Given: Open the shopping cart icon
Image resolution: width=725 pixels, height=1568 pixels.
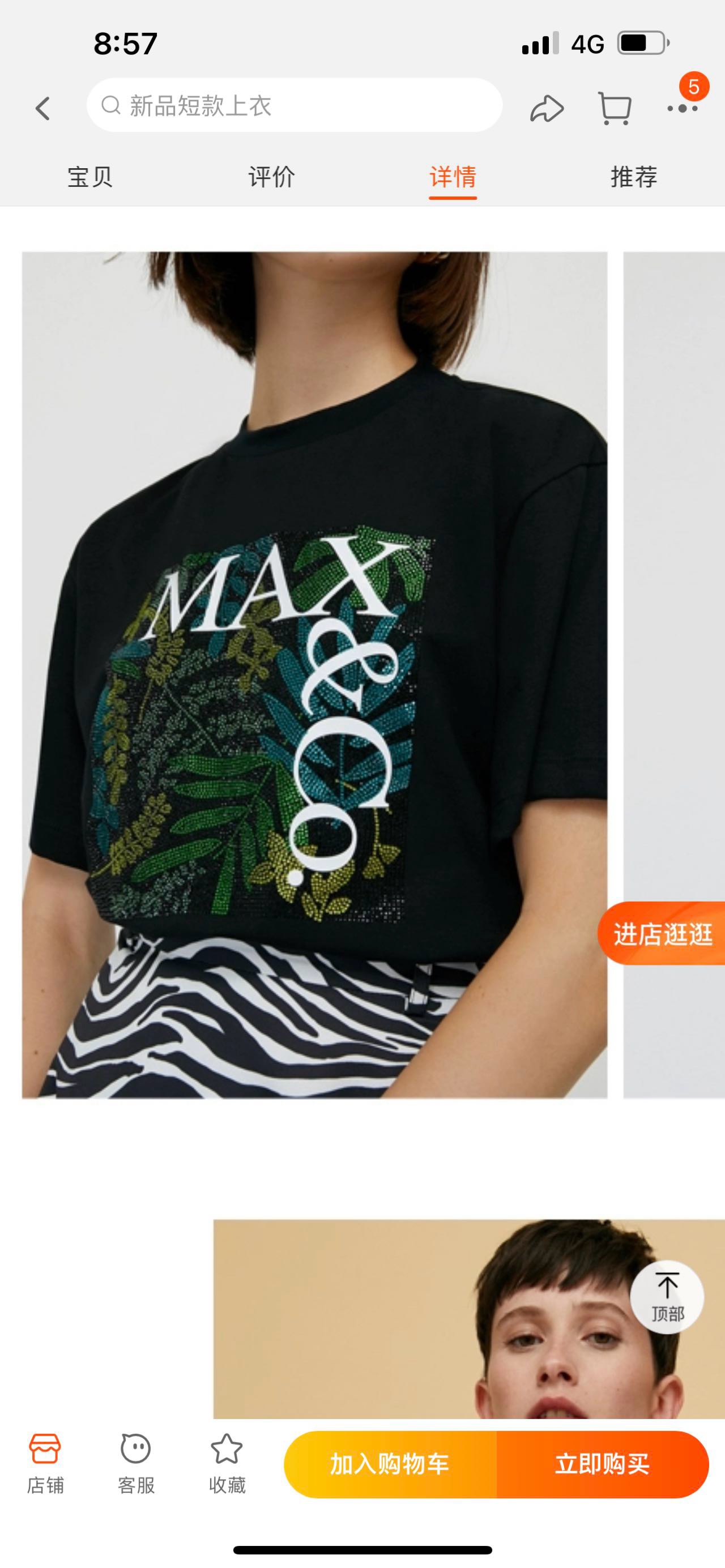Looking at the screenshot, I should pyautogui.click(x=614, y=108).
